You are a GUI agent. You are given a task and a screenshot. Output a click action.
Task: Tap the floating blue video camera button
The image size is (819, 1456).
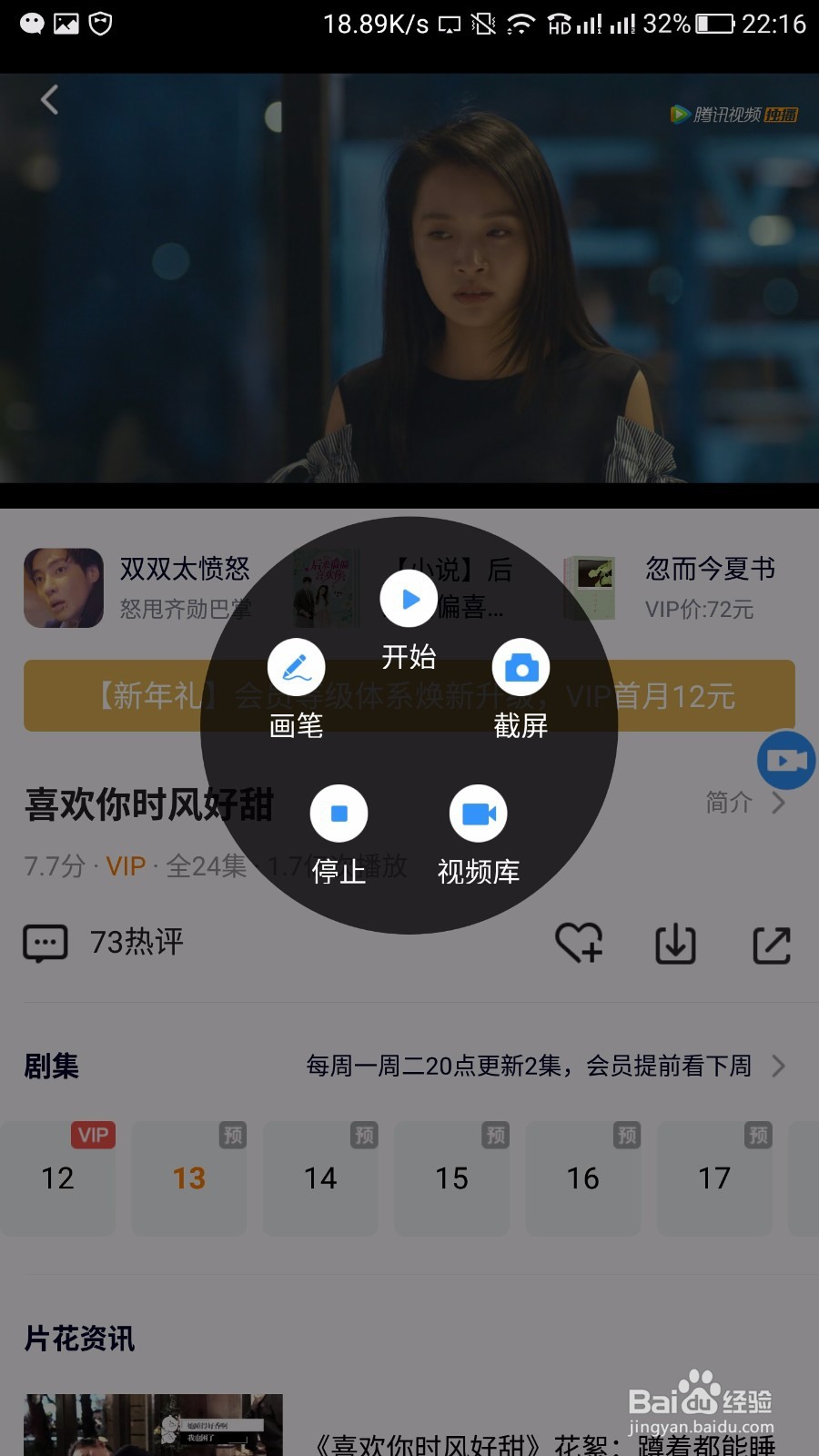[786, 760]
